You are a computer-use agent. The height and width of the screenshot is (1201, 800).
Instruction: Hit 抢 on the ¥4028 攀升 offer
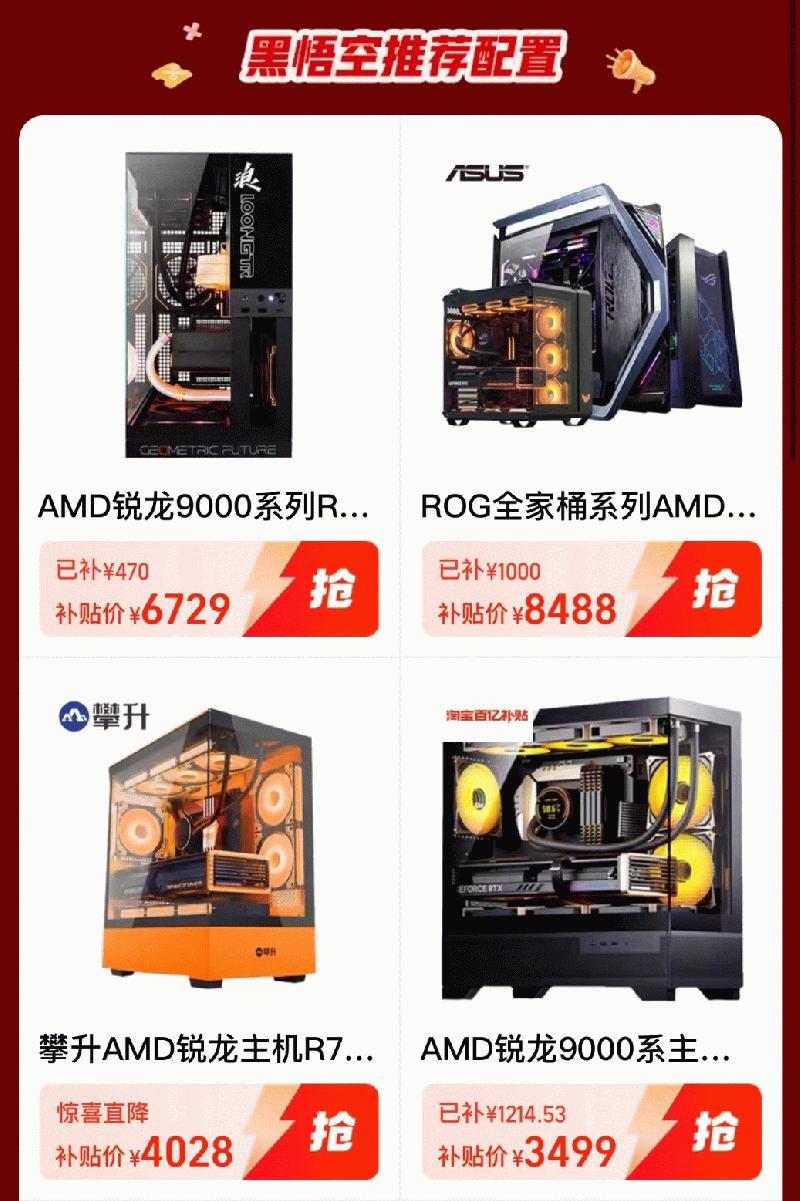pyautogui.click(x=330, y=1132)
